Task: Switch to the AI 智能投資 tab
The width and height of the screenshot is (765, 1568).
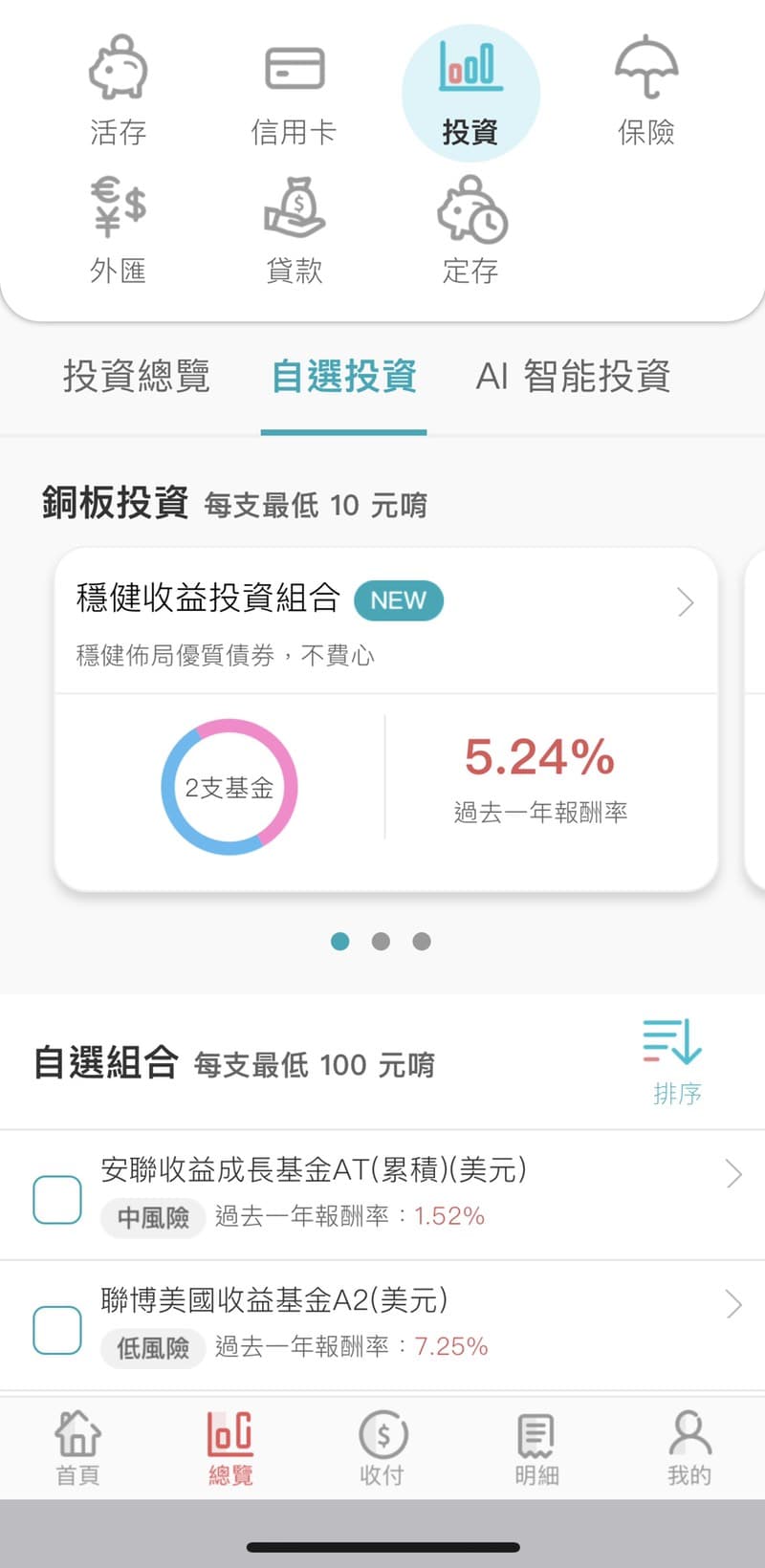Action: (x=575, y=377)
